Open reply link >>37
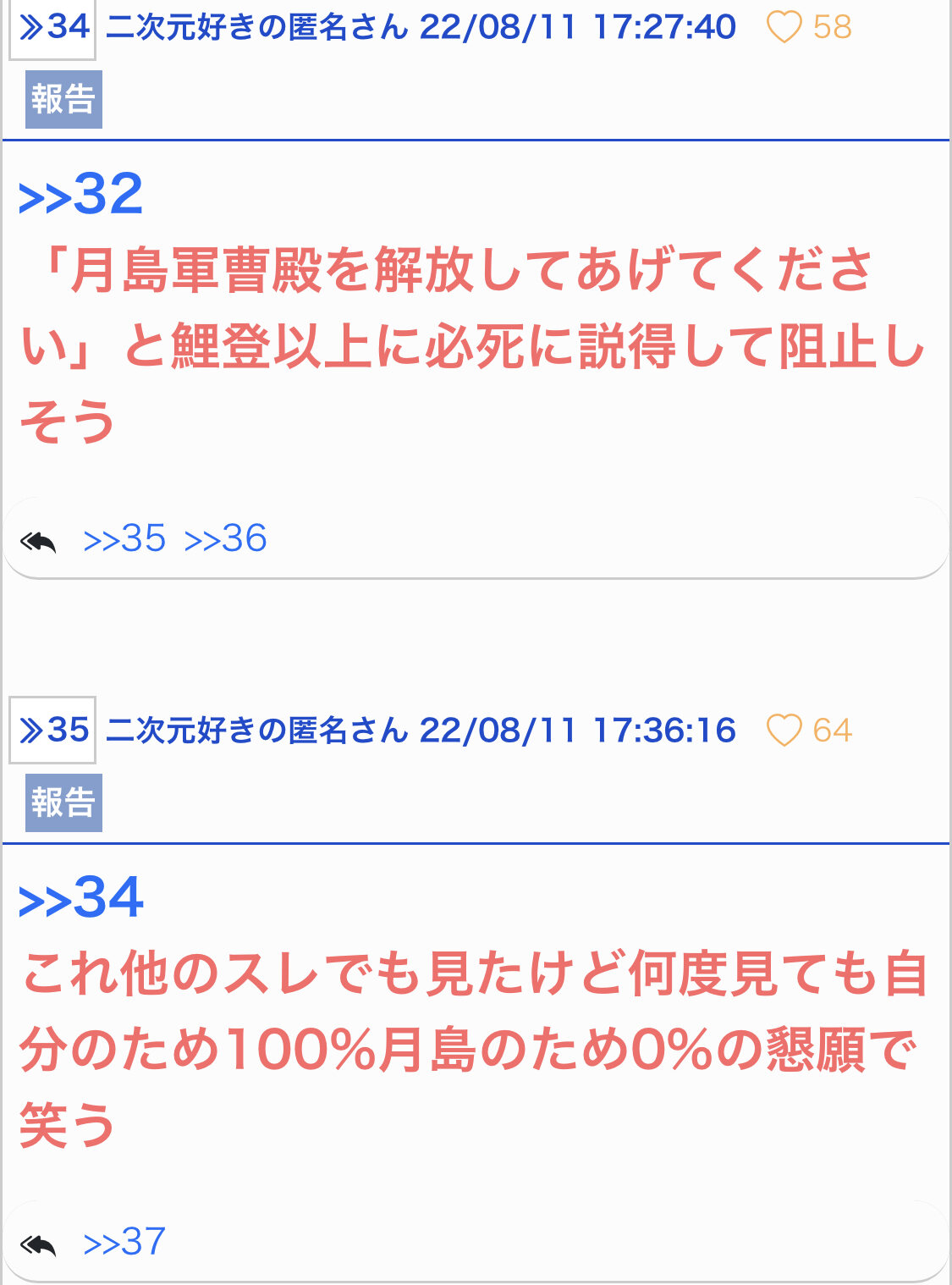Image resolution: width=952 pixels, height=1285 pixels. 124,1243
